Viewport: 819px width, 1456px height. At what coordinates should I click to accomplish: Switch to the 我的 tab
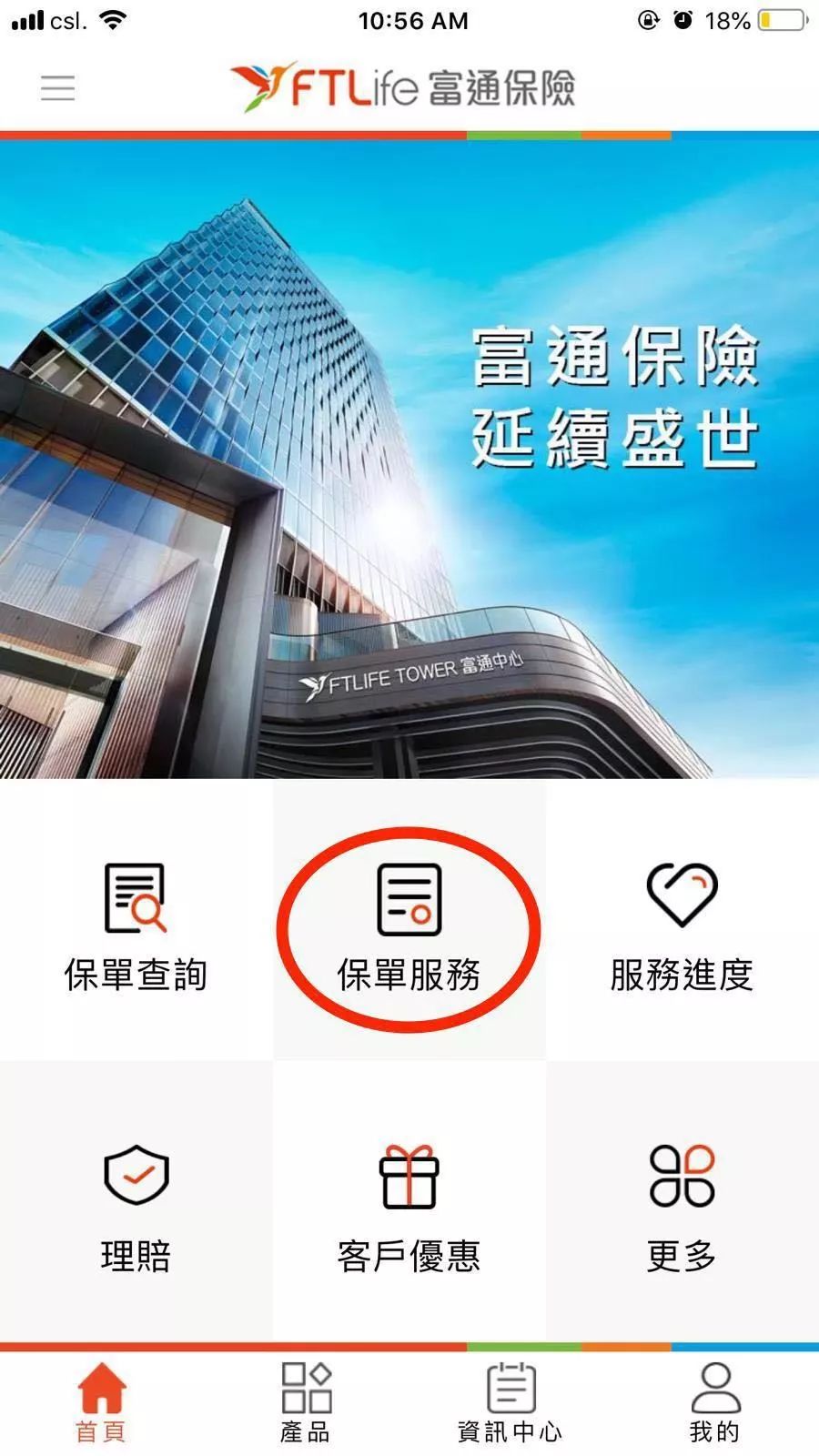(715, 1401)
